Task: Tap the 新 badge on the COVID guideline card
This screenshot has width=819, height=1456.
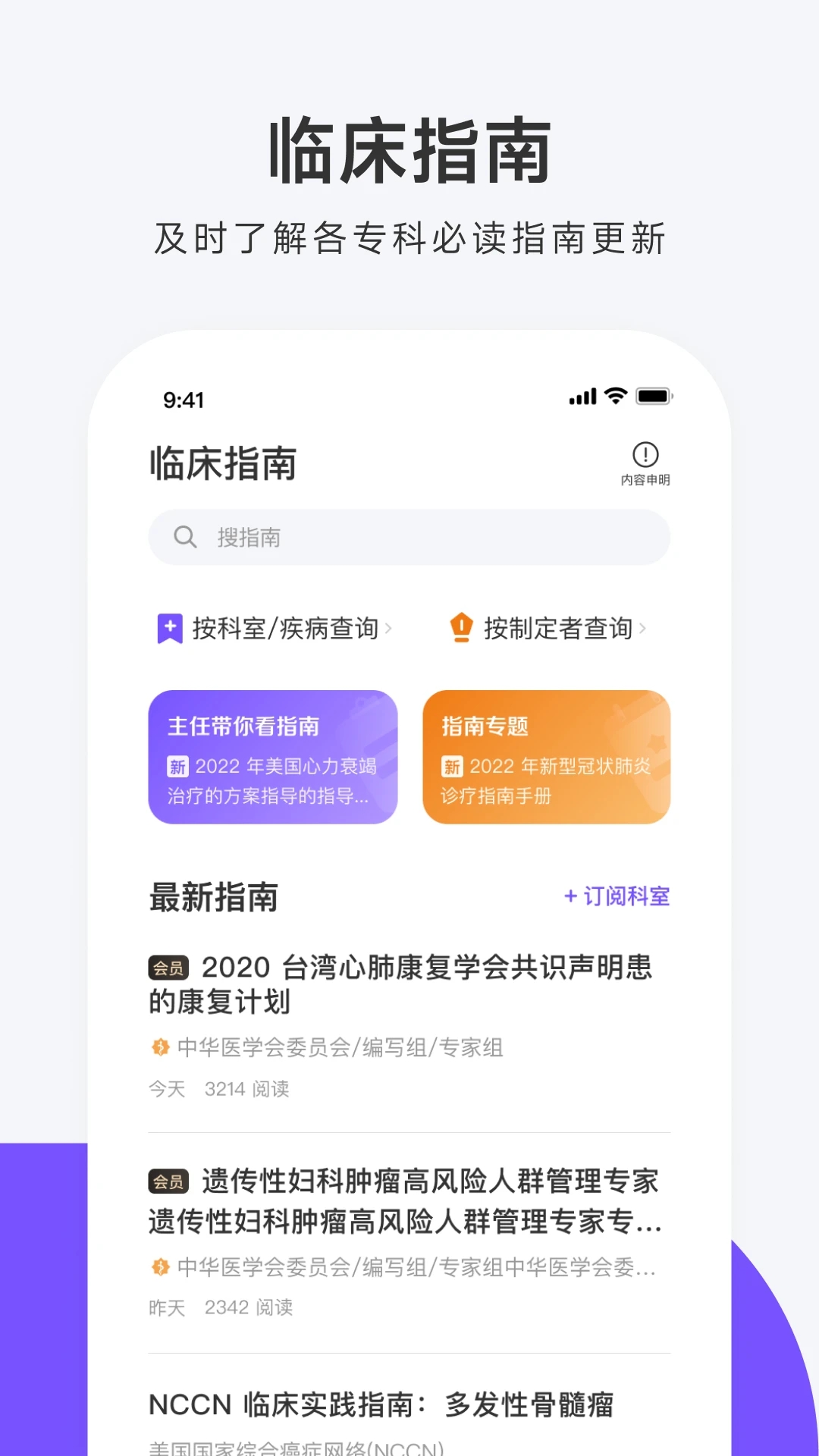Action: pyautogui.click(x=453, y=767)
